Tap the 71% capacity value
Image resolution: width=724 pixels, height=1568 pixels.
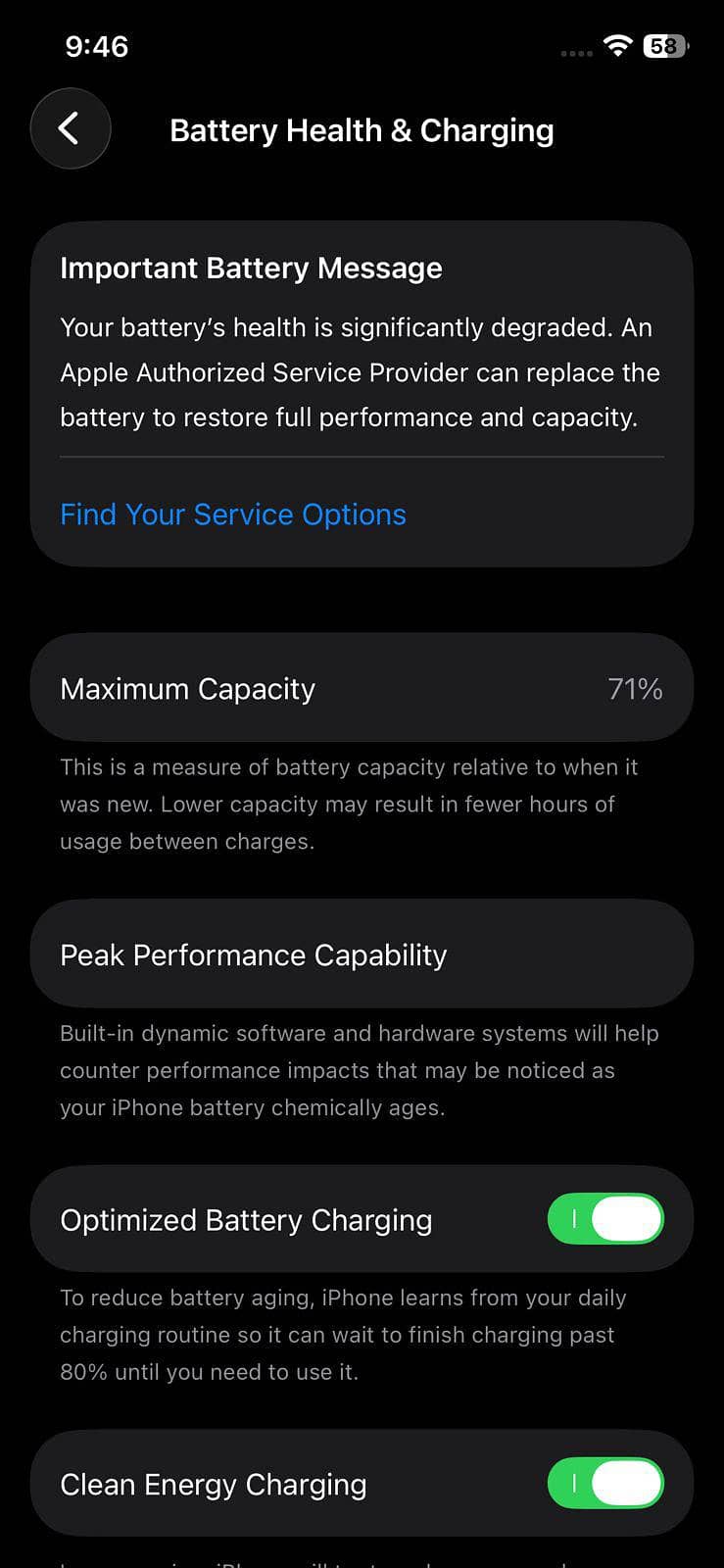click(635, 687)
